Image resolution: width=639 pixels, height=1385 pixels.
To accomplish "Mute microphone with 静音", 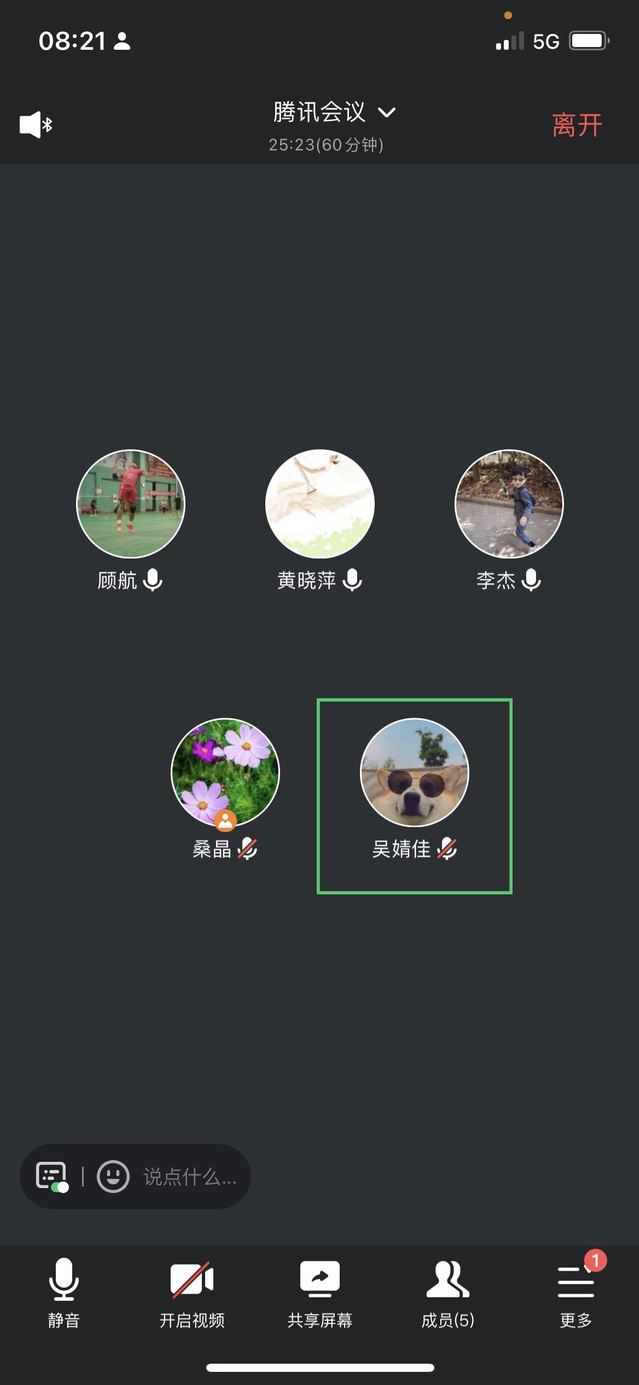I will click(x=64, y=1292).
